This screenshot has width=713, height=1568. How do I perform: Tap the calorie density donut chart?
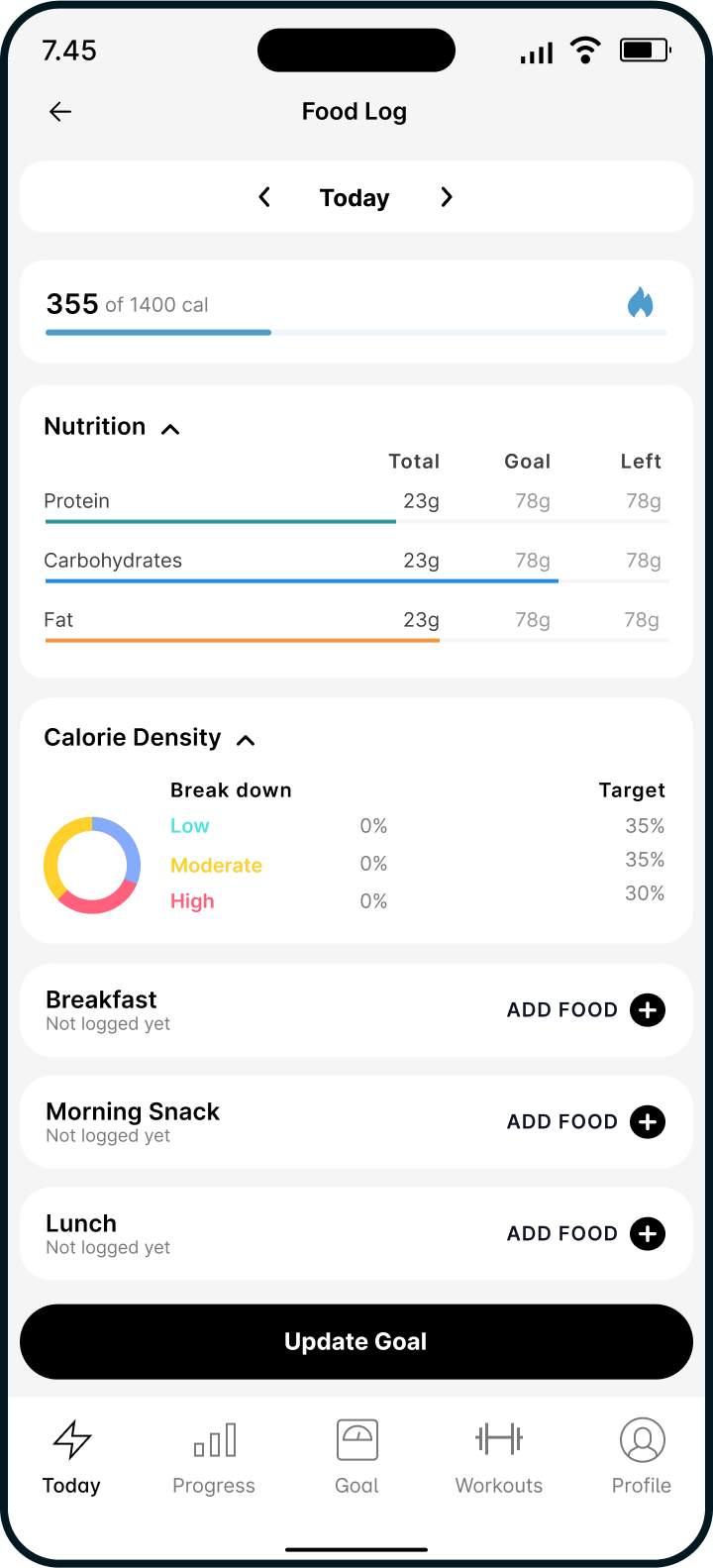(92, 865)
